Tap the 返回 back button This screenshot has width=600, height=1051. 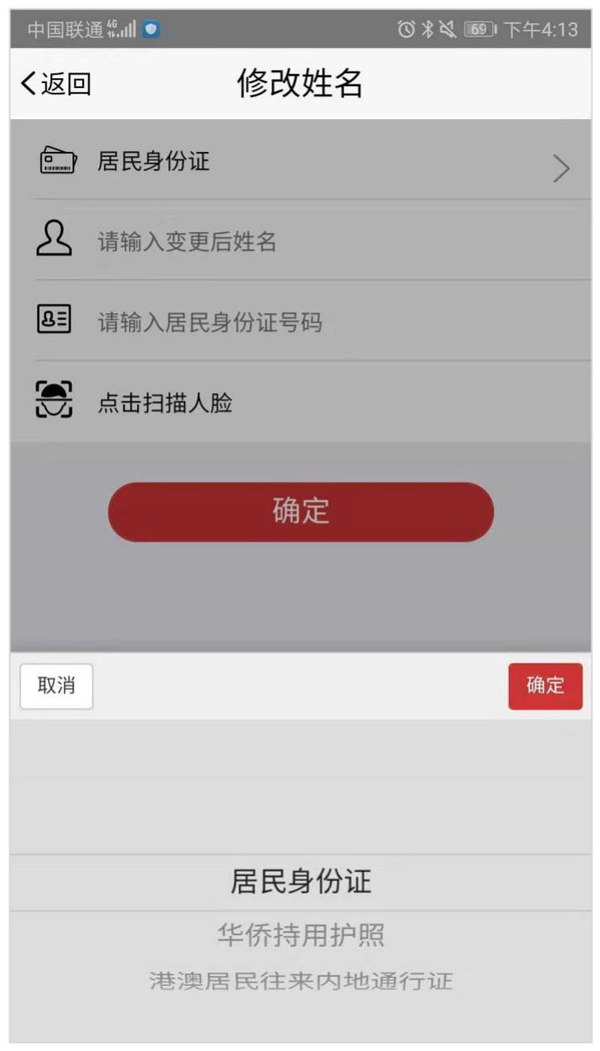[56, 84]
